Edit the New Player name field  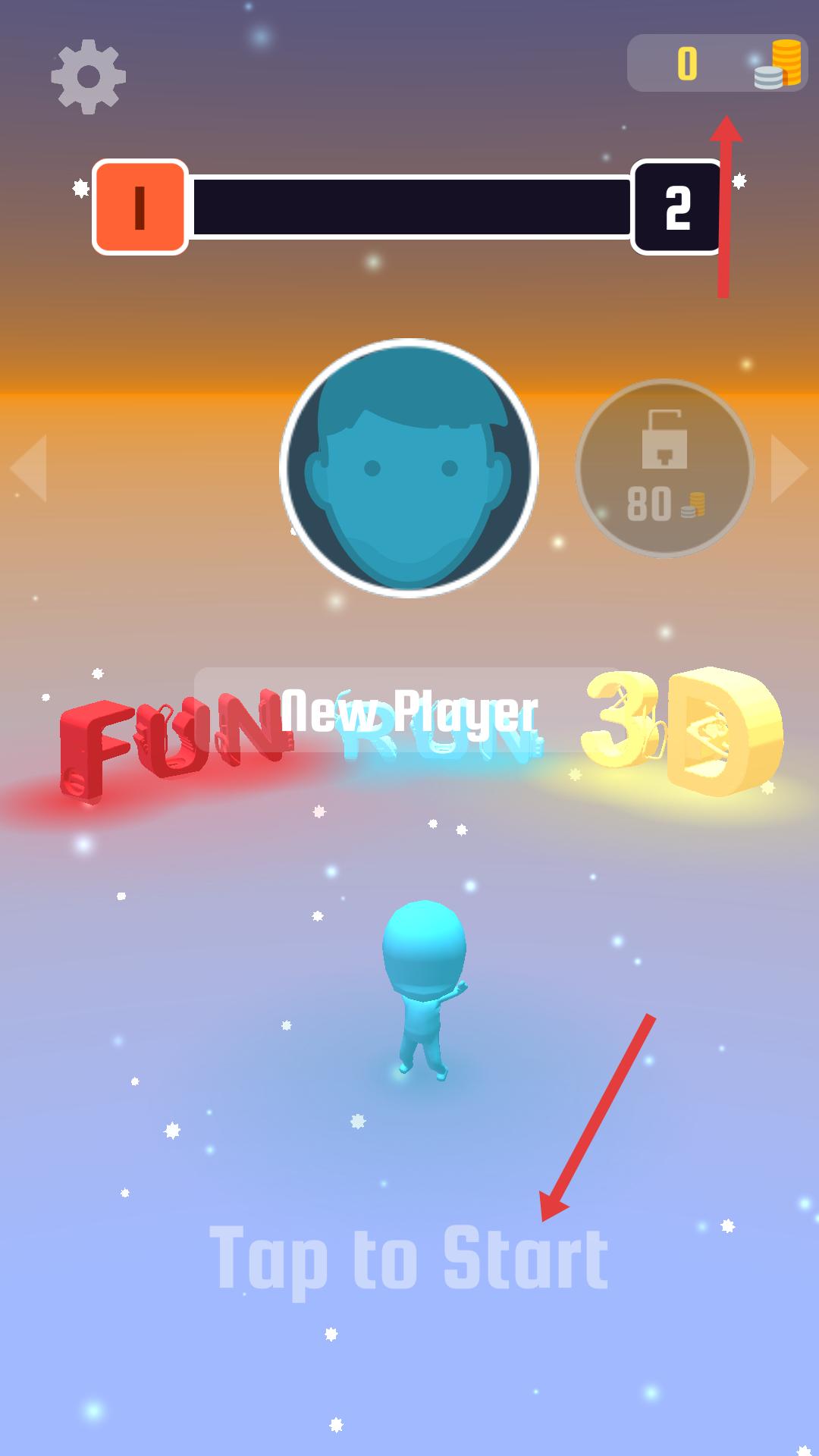point(409,711)
